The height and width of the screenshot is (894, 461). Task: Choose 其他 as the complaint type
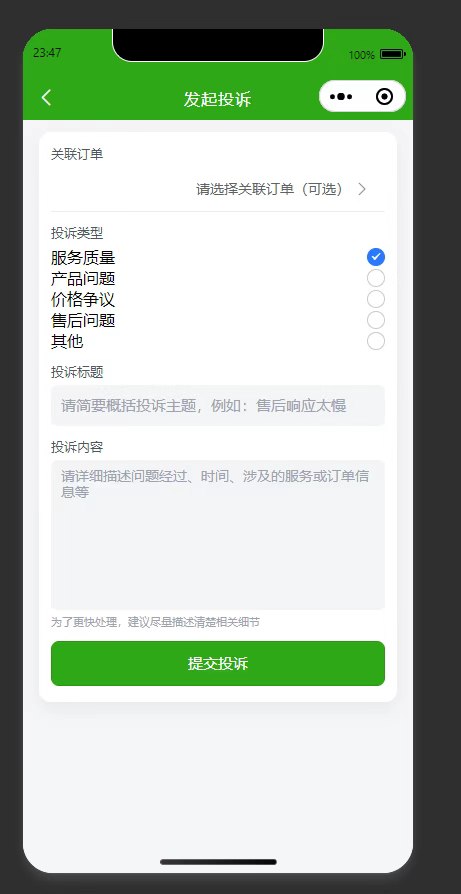(x=218, y=341)
